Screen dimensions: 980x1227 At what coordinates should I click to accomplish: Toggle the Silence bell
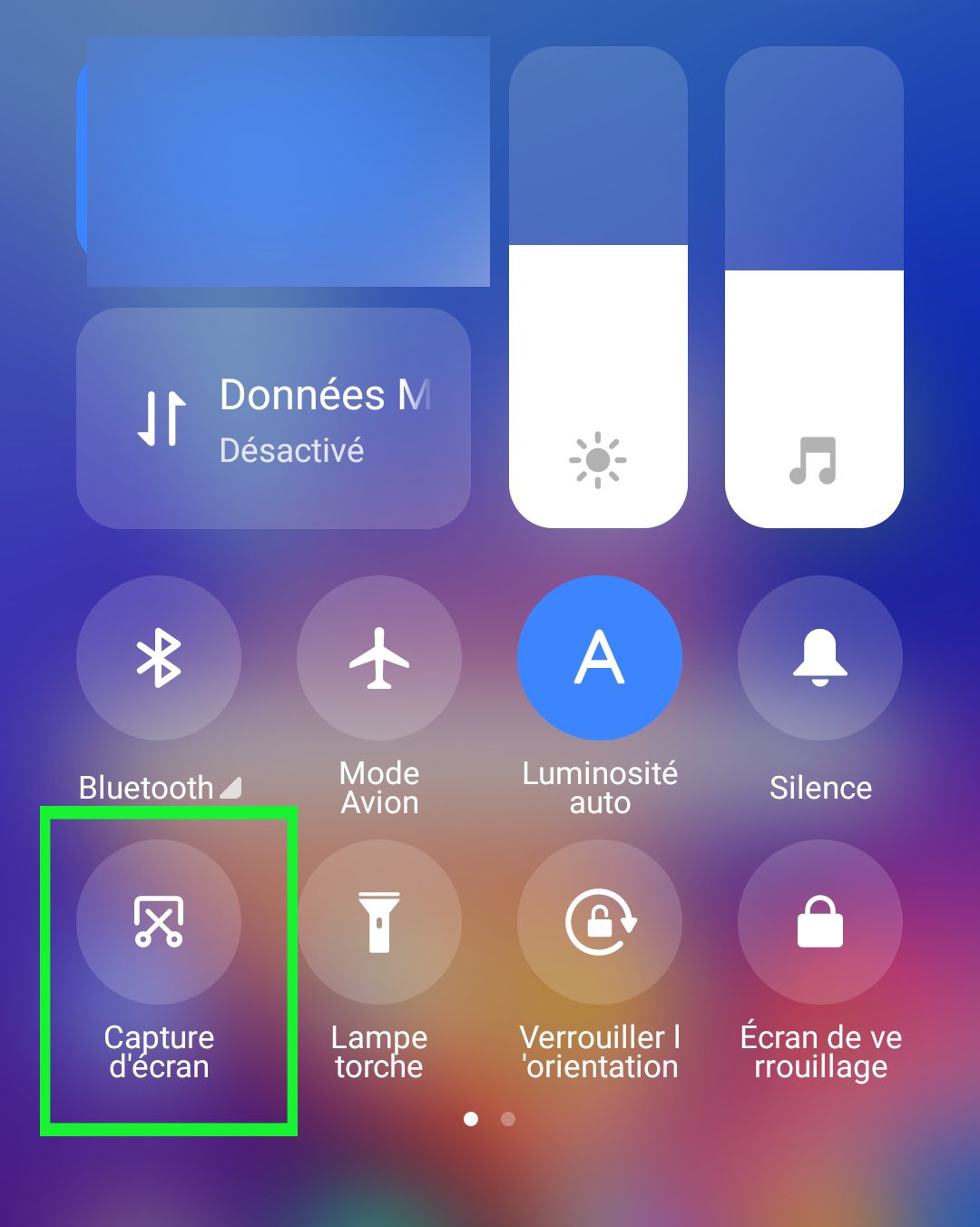[820, 658]
